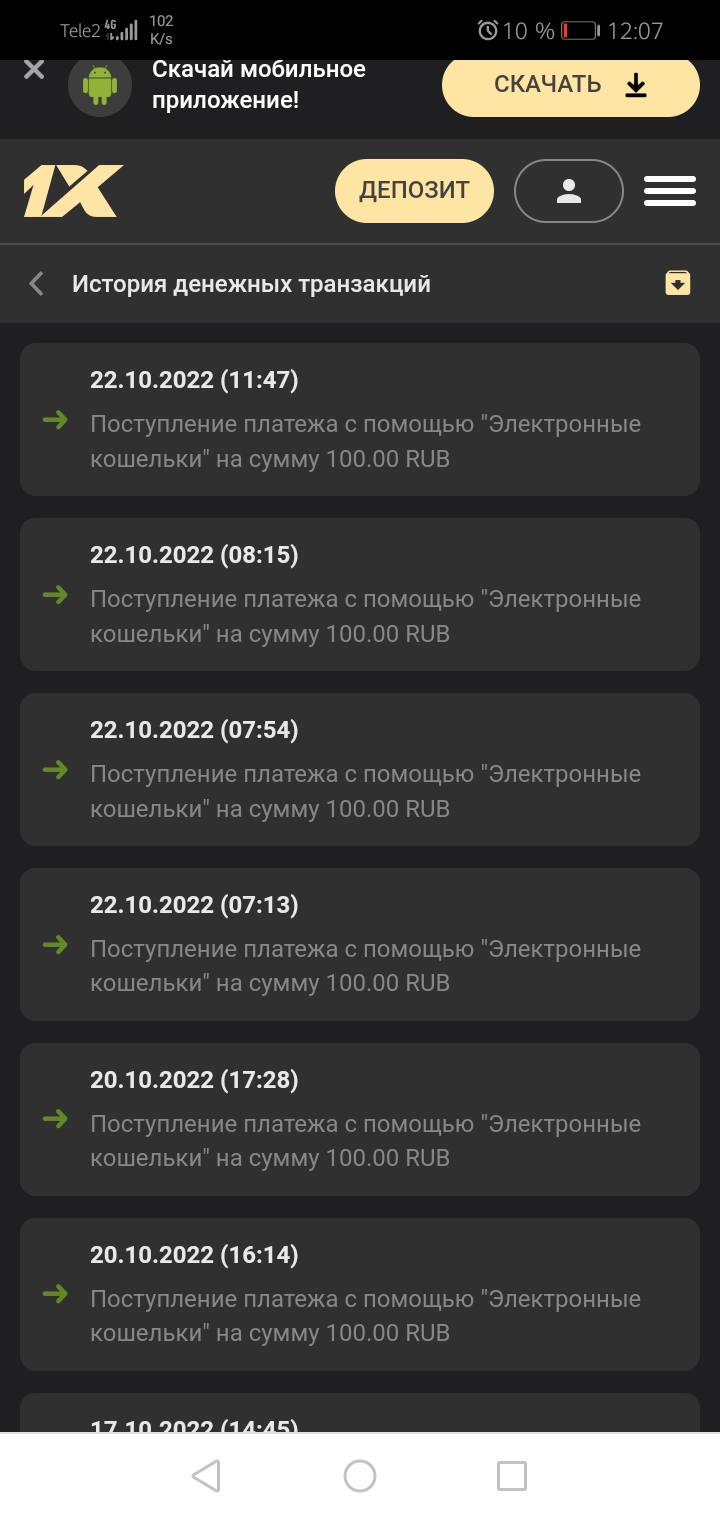Screen dimensions: 720x1520
Task: Dismiss the mobile app download banner
Action: [x=34, y=70]
